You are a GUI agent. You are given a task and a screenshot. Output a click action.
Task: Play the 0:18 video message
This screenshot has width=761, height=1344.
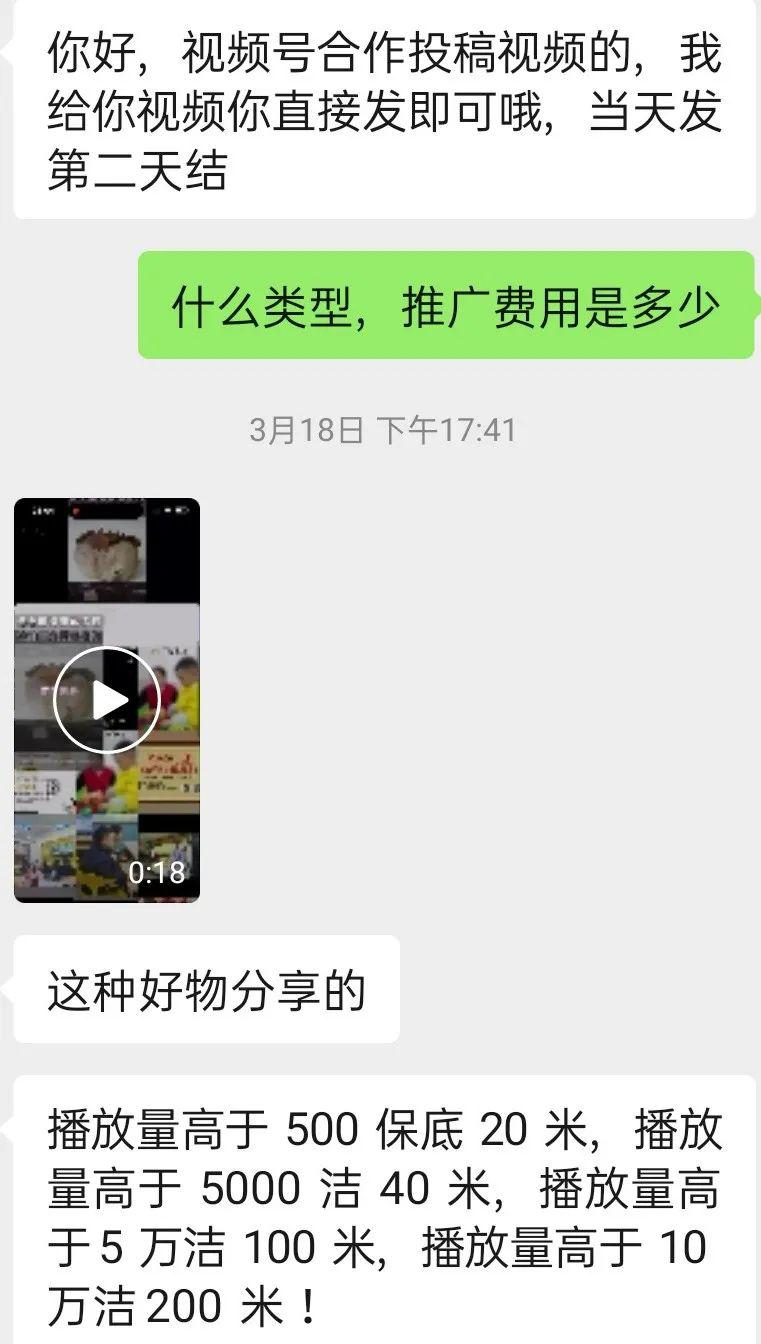coord(107,699)
